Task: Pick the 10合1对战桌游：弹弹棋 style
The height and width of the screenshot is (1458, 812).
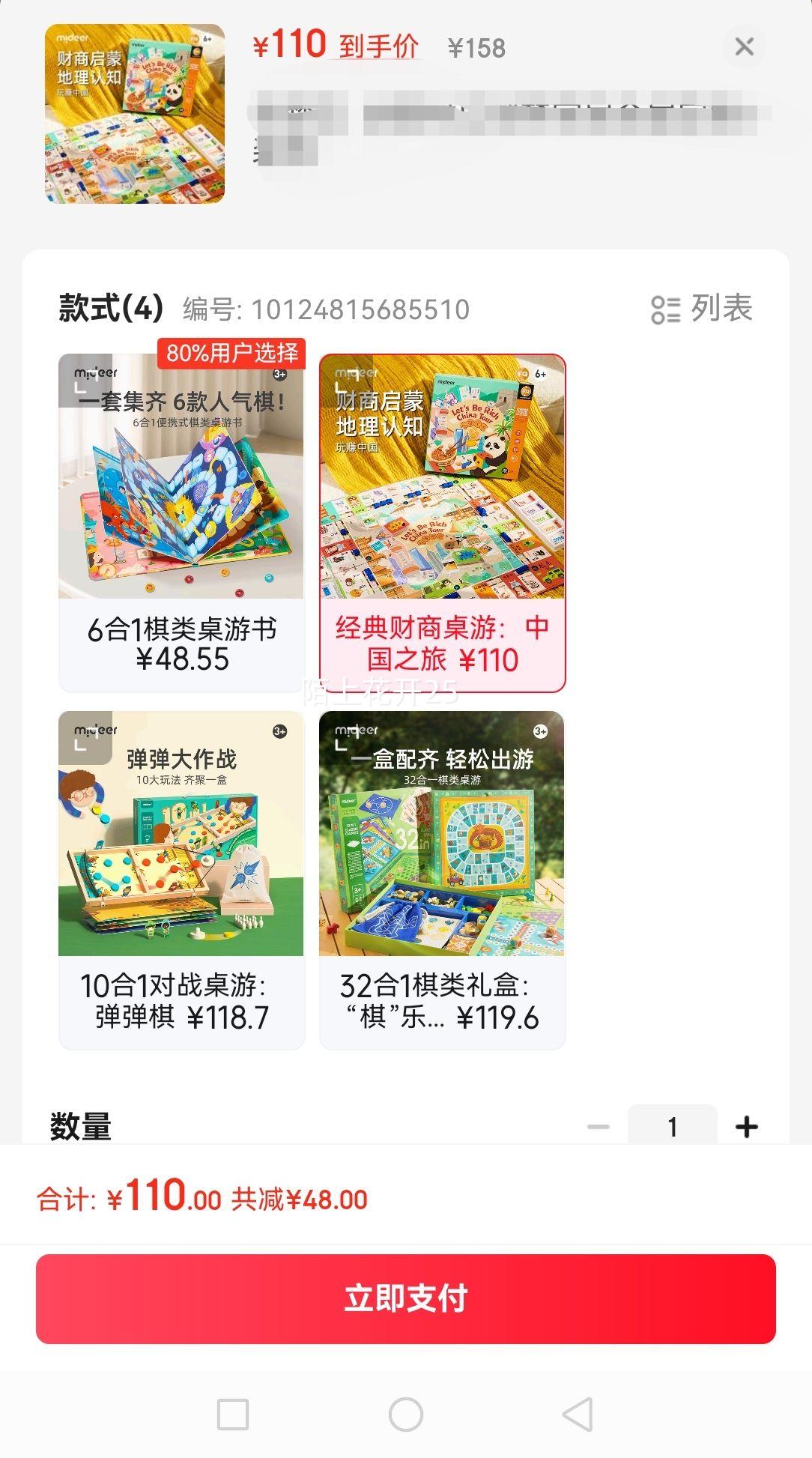Action: tap(181, 1001)
